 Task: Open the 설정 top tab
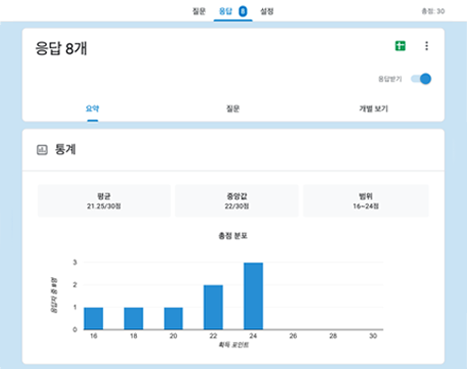pos(267,11)
